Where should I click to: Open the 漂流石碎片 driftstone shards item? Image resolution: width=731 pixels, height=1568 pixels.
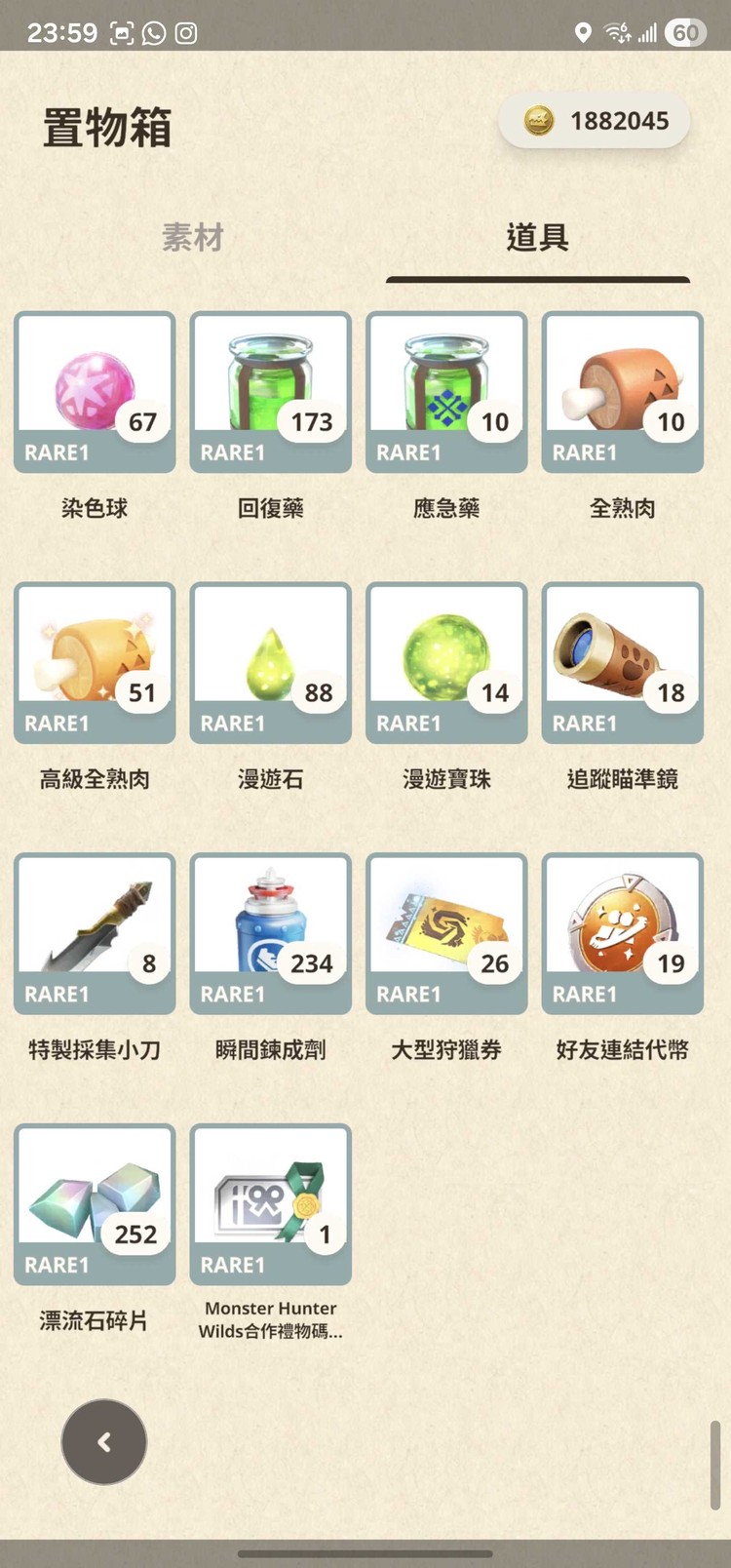pyautogui.click(x=94, y=1202)
